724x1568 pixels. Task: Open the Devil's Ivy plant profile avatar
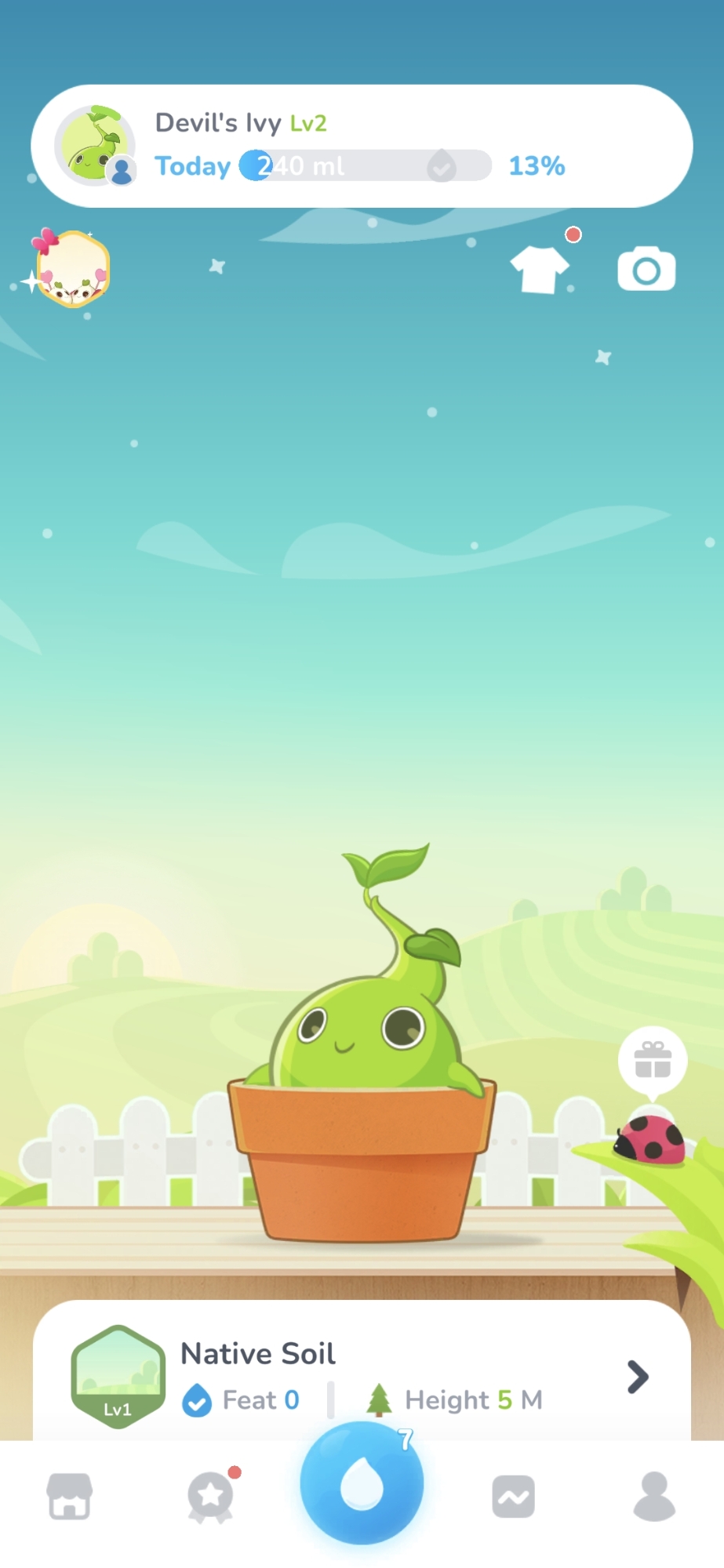coord(95,146)
